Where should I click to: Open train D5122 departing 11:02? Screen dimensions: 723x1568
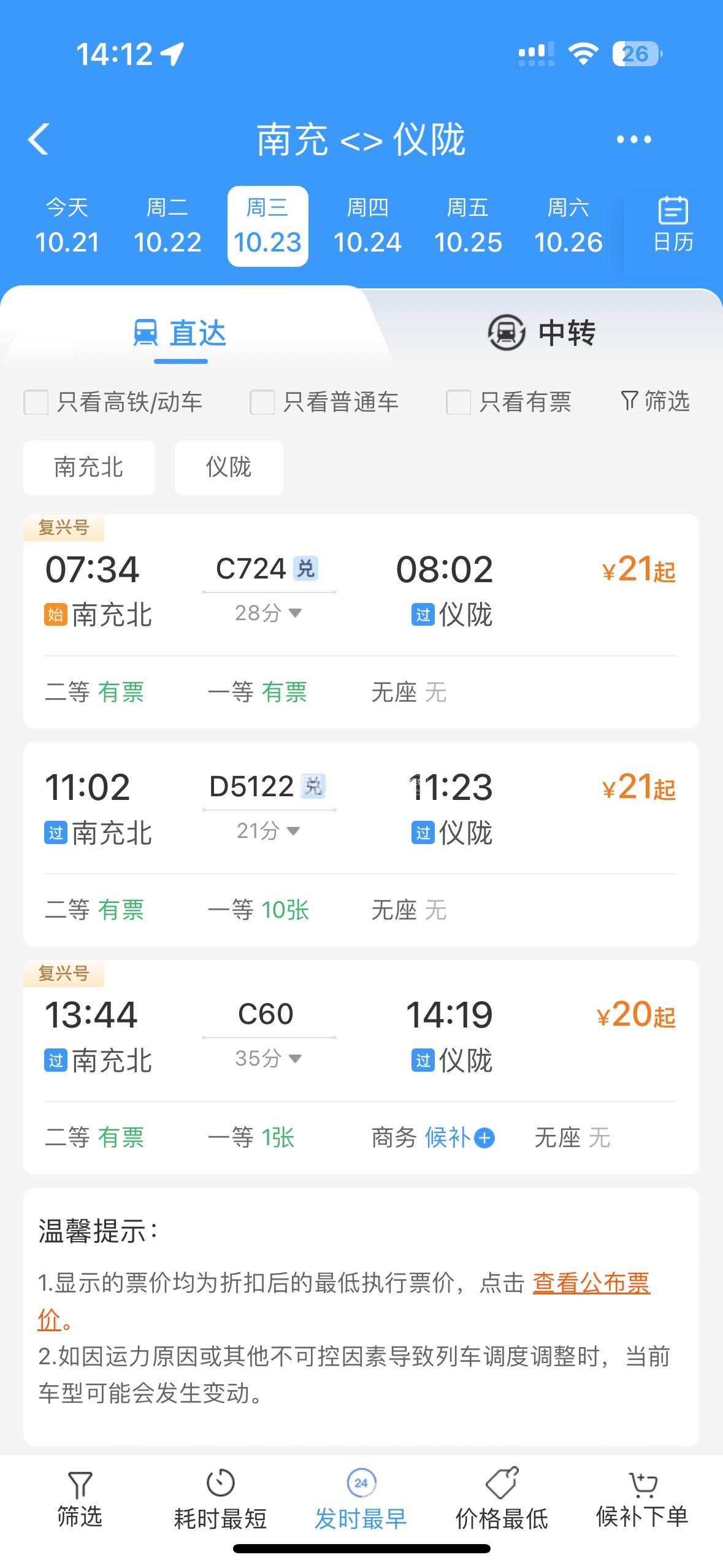tap(361, 807)
